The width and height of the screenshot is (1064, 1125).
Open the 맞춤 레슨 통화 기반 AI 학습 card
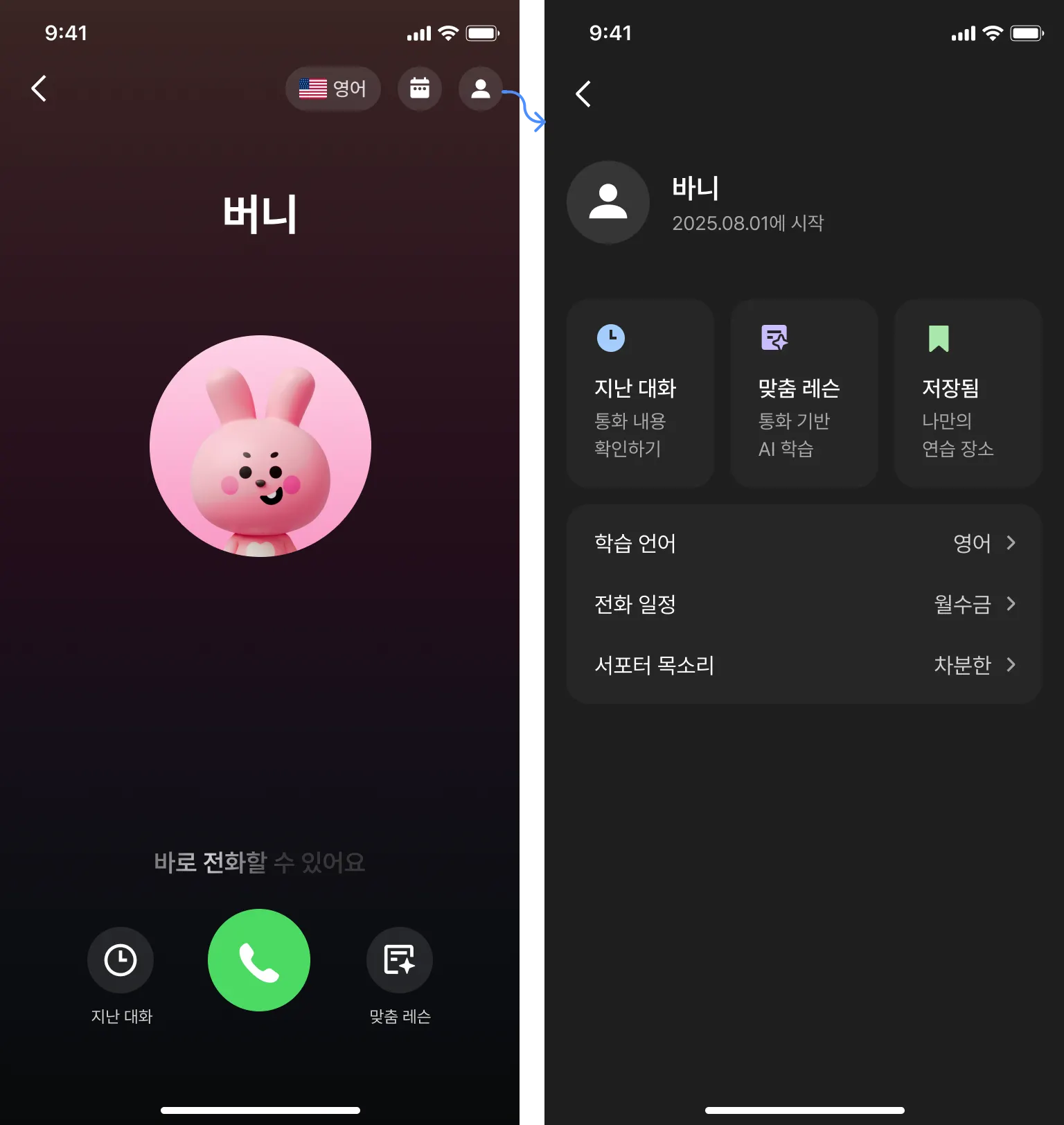(804, 393)
